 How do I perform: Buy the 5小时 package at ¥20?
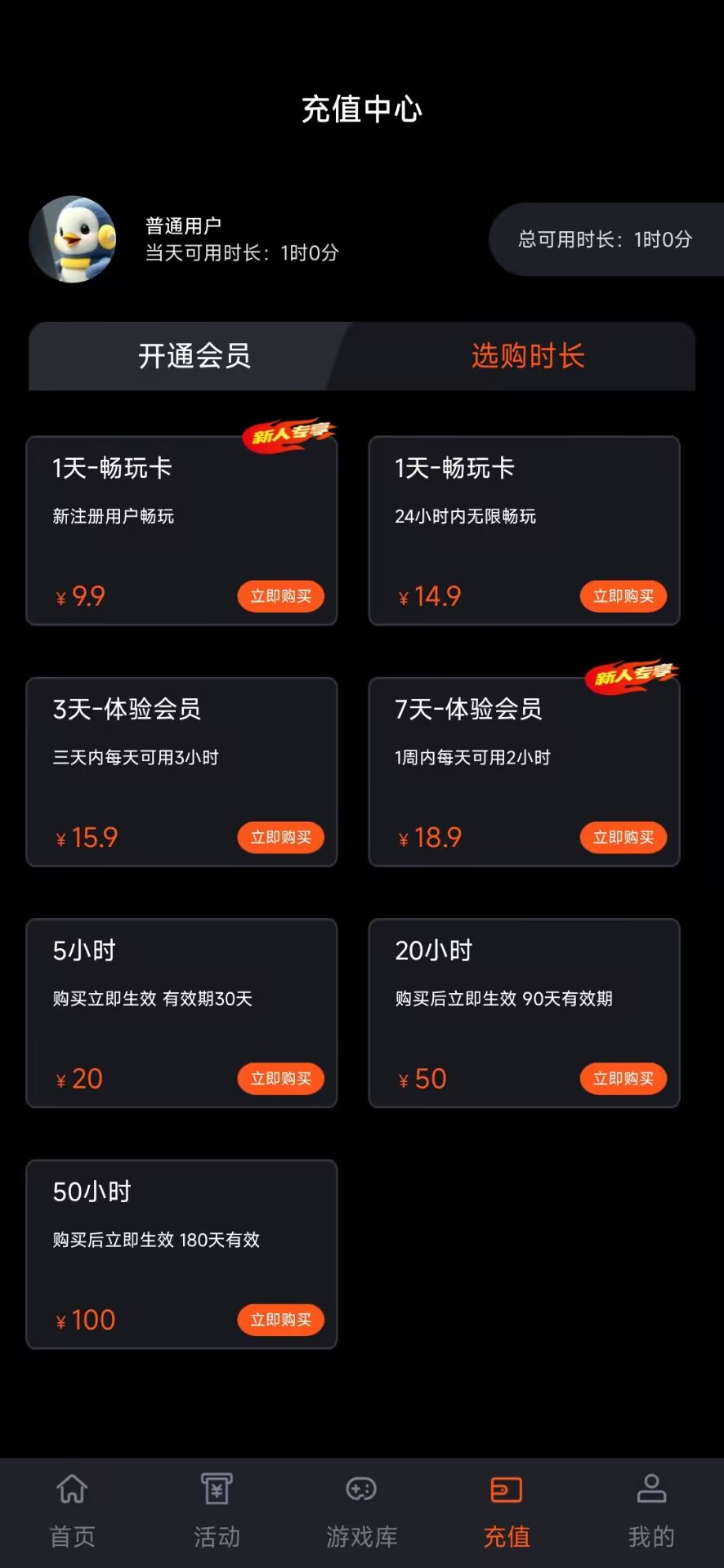[280, 1078]
